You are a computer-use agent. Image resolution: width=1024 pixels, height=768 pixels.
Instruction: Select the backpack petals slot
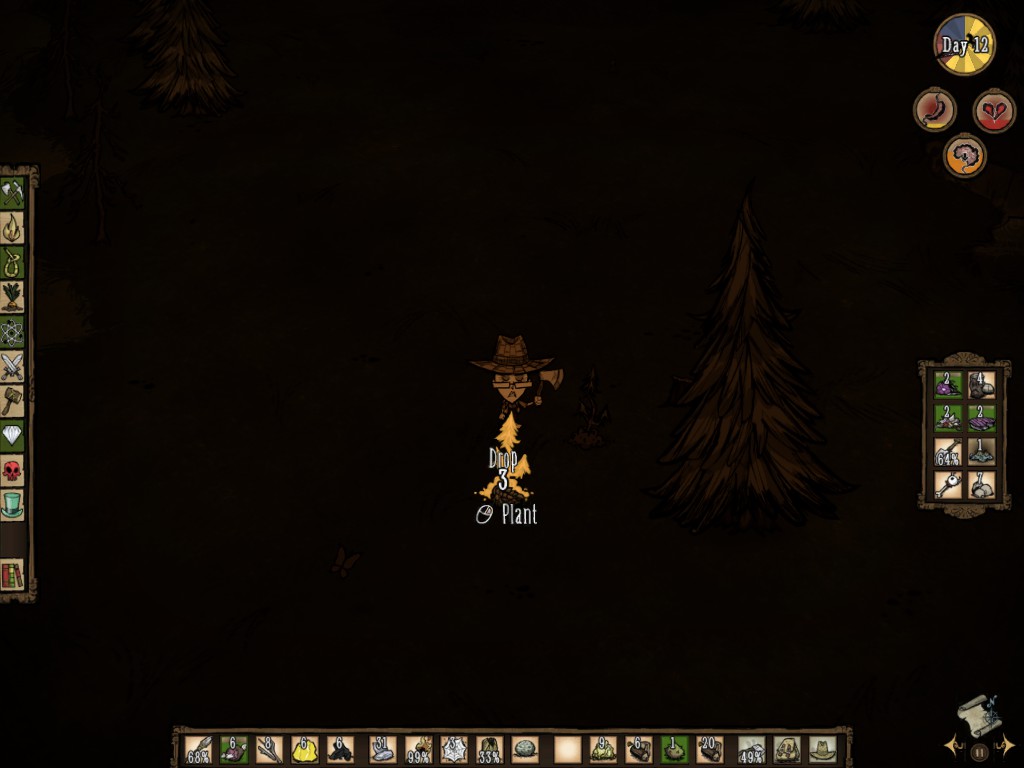tap(948, 384)
